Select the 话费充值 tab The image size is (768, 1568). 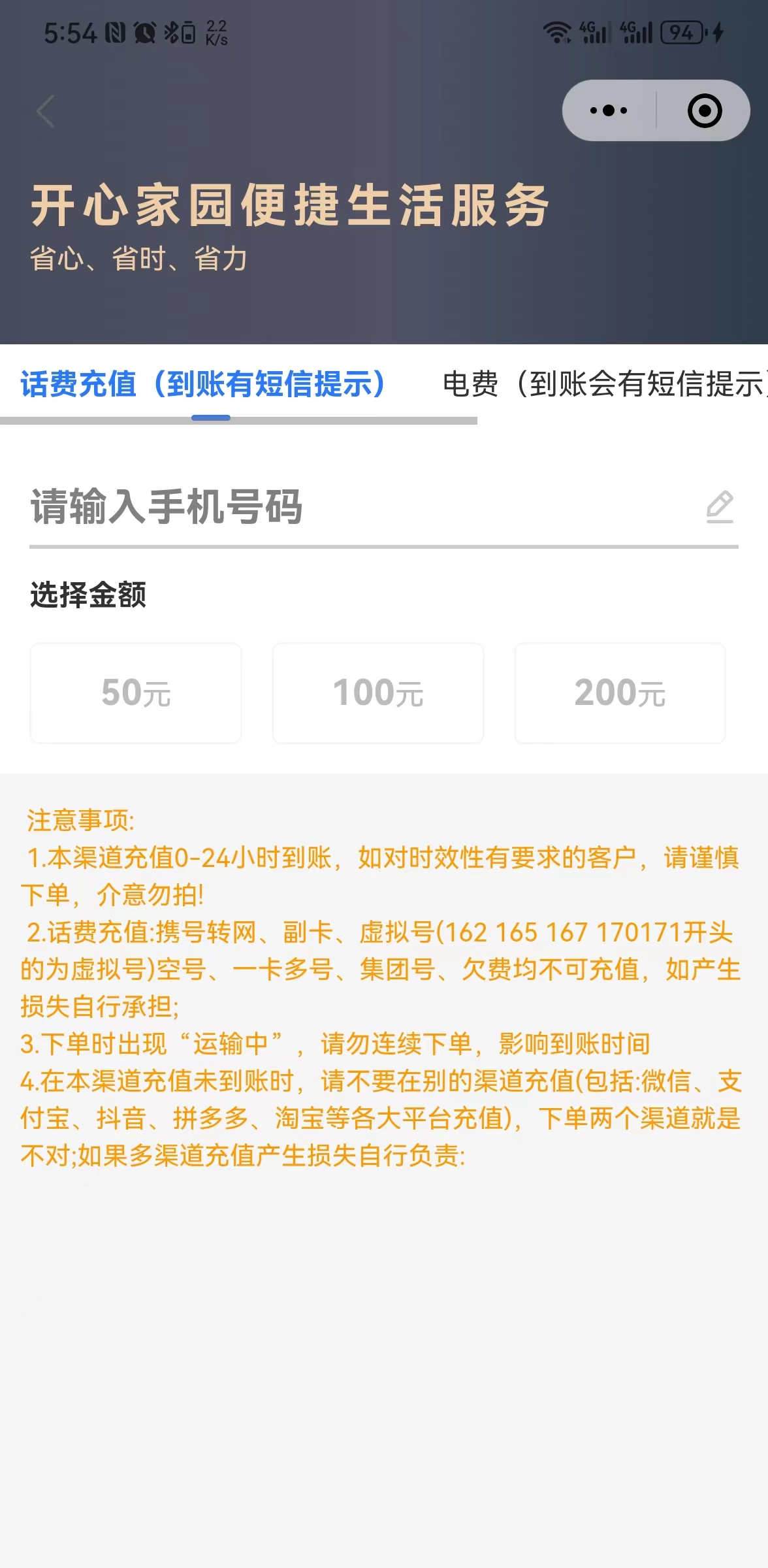(204, 384)
